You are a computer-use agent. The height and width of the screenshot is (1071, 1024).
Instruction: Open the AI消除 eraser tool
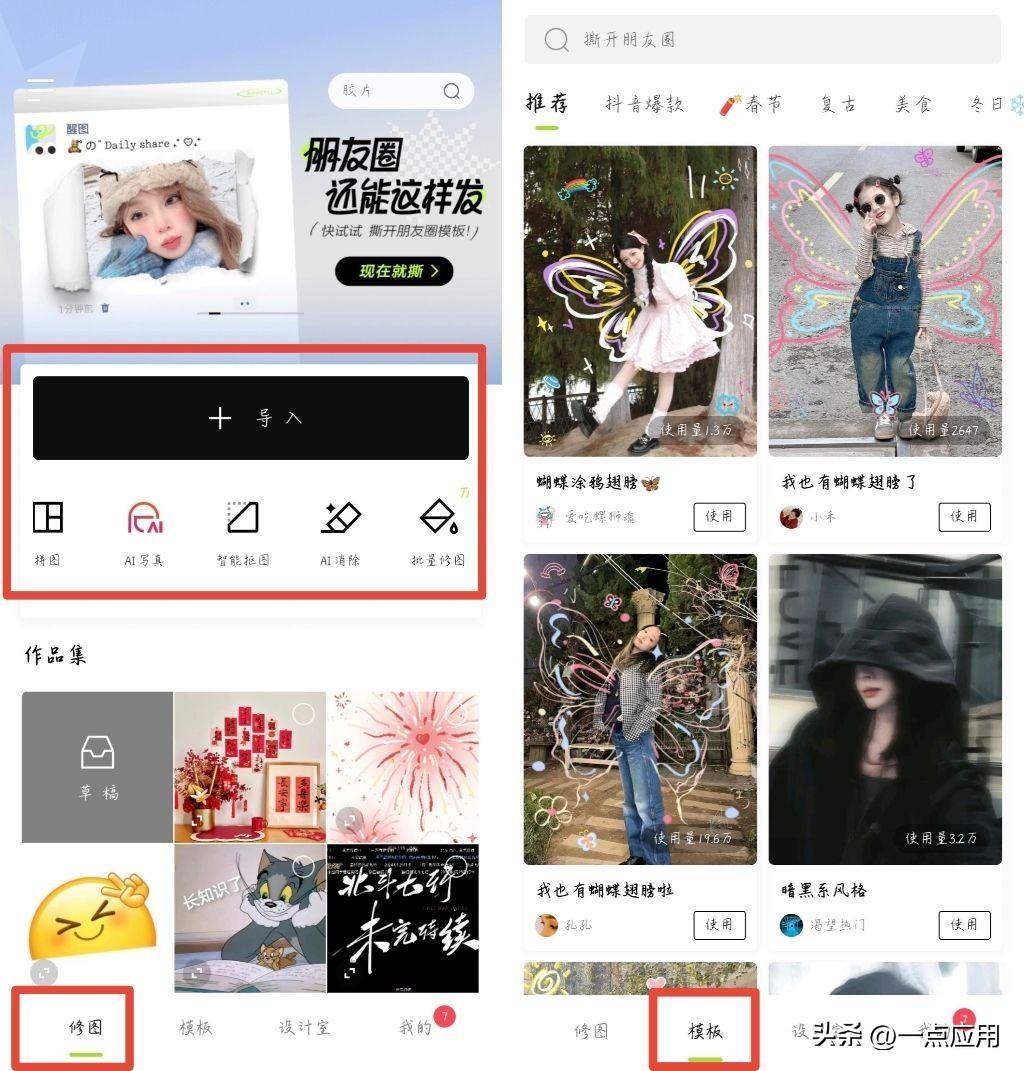pyautogui.click(x=340, y=532)
